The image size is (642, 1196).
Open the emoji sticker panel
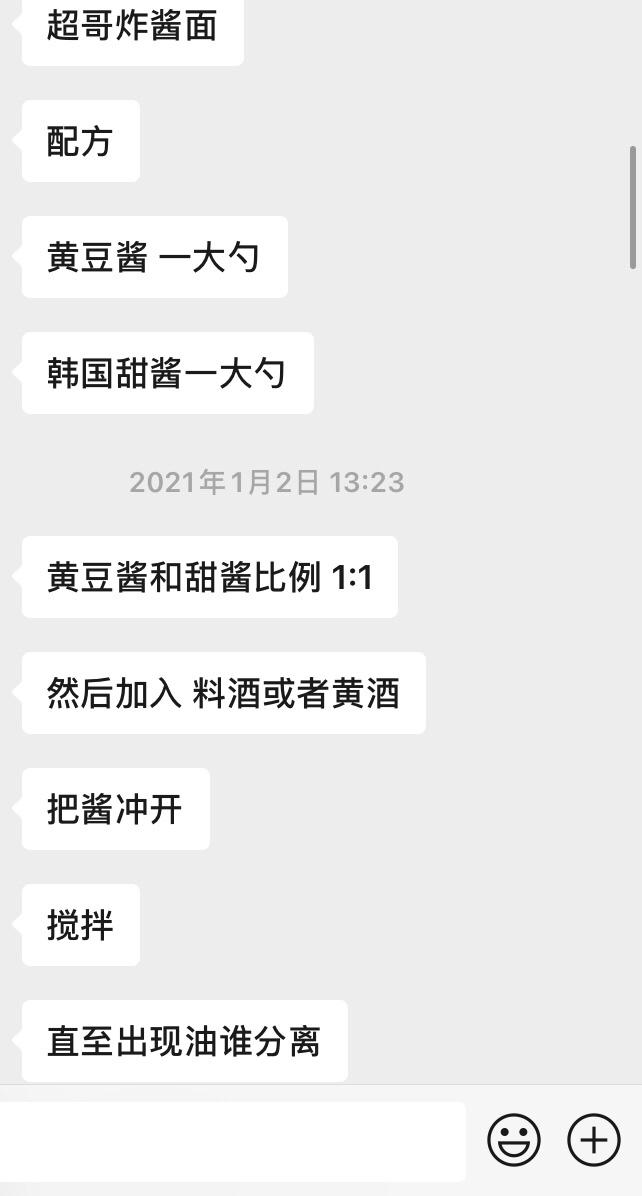click(x=514, y=1140)
